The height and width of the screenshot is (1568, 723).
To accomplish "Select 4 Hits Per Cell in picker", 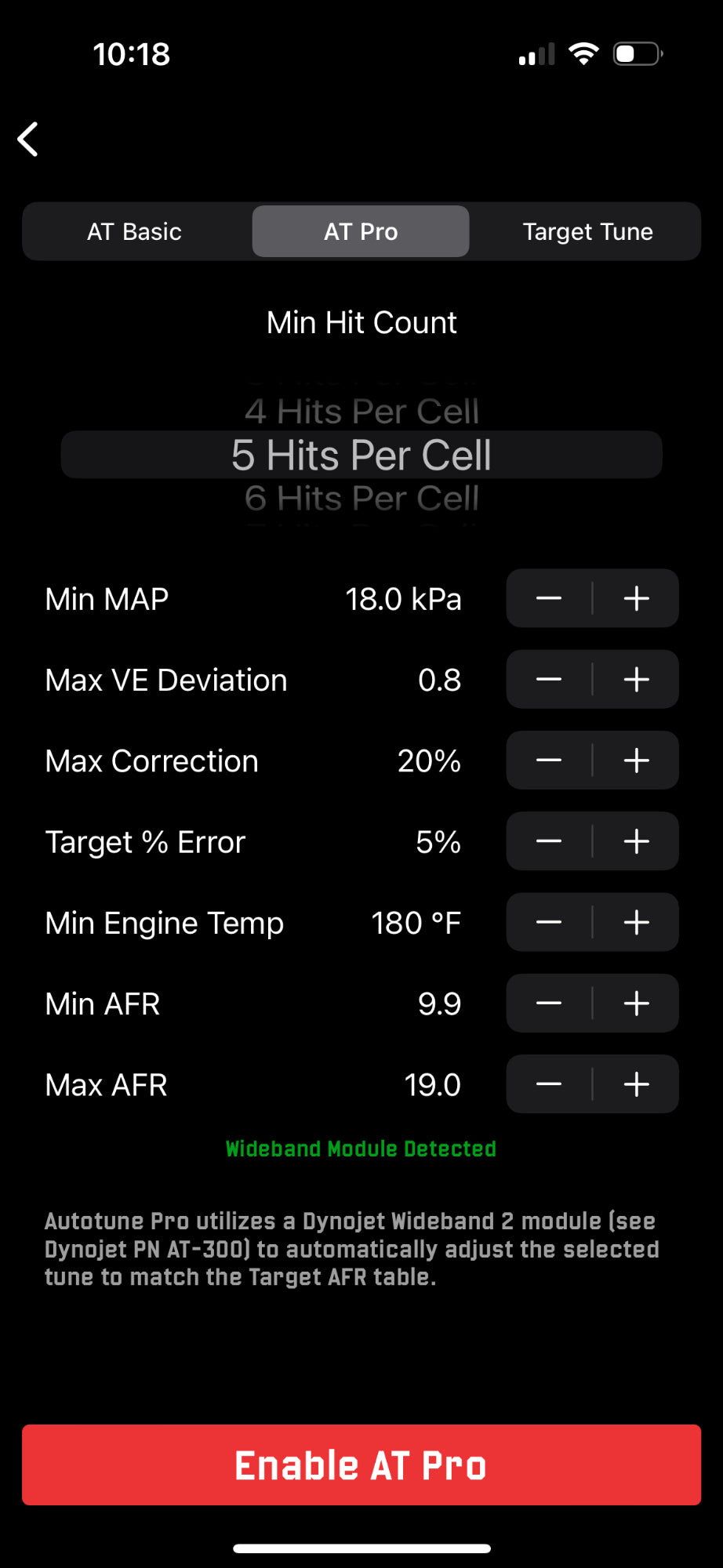I will coord(361,412).
